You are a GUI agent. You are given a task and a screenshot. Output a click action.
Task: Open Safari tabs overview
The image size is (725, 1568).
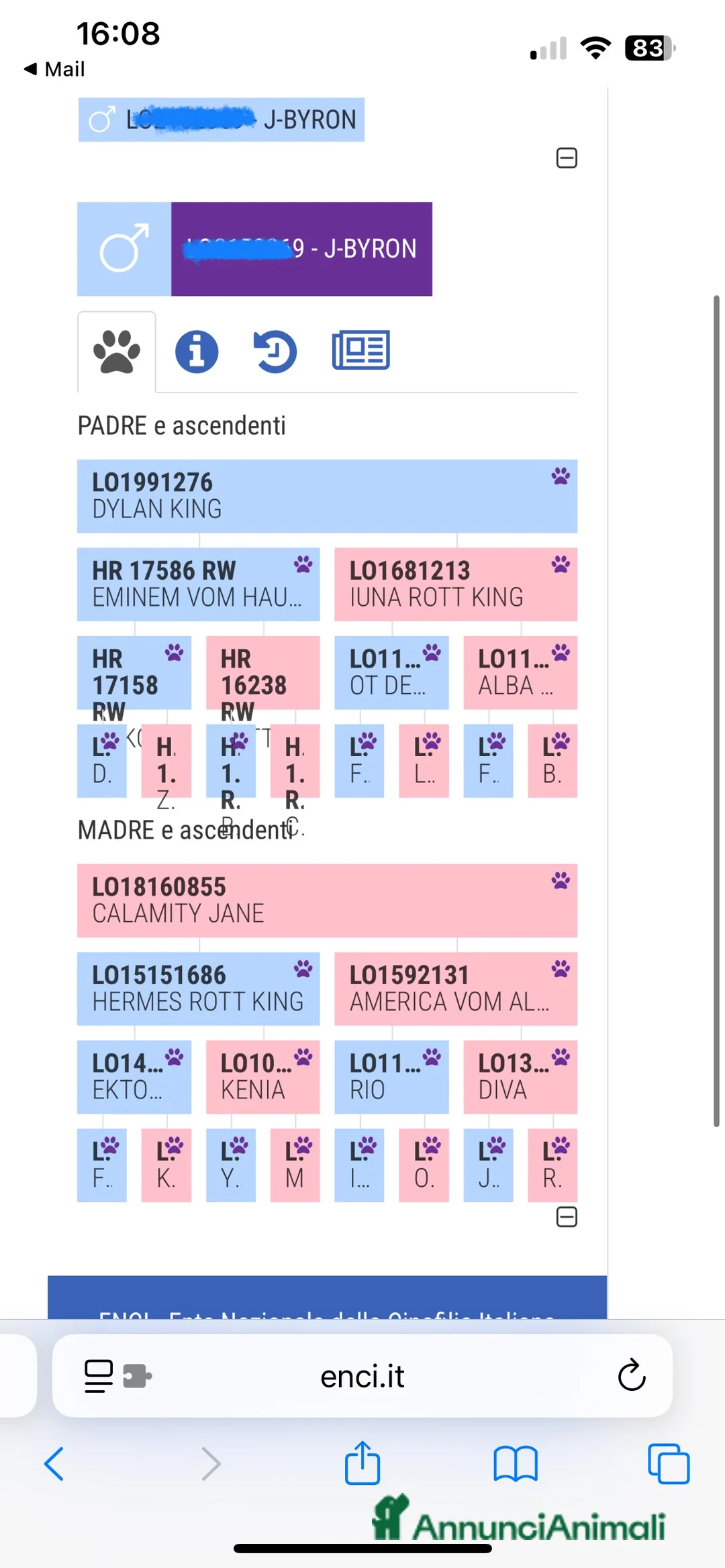click(668, 1463)
